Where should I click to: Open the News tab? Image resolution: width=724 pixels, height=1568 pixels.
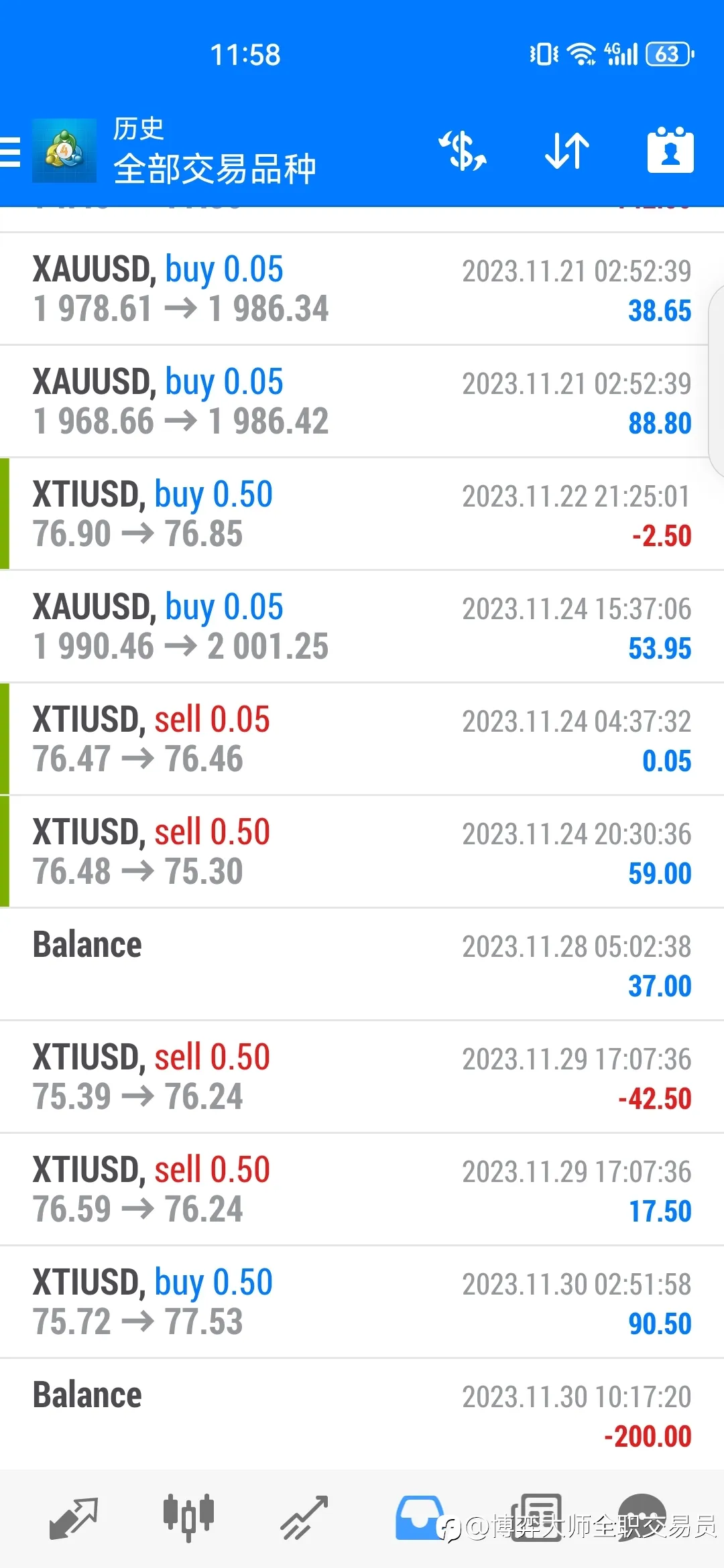pyautogui.click(x=536, y=1518)
